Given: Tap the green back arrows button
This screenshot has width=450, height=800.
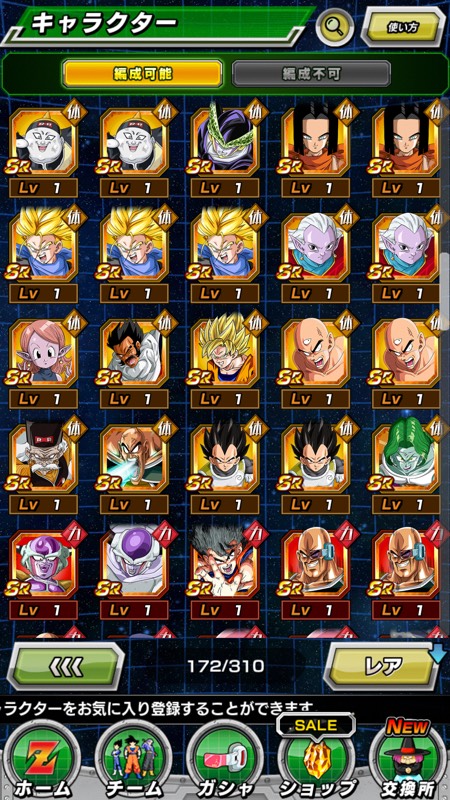Looking at the screenshot, I should tap(66, 666).
